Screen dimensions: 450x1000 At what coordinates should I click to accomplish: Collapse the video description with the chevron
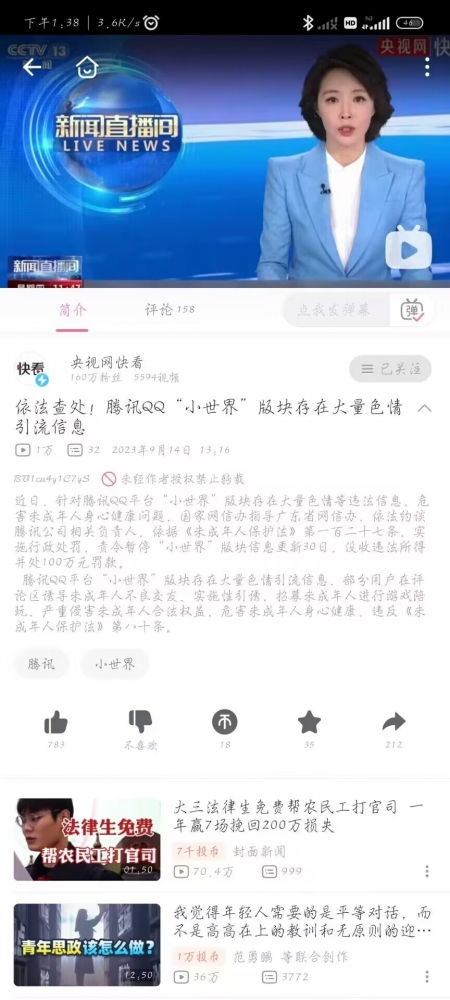tap(425, 408)
